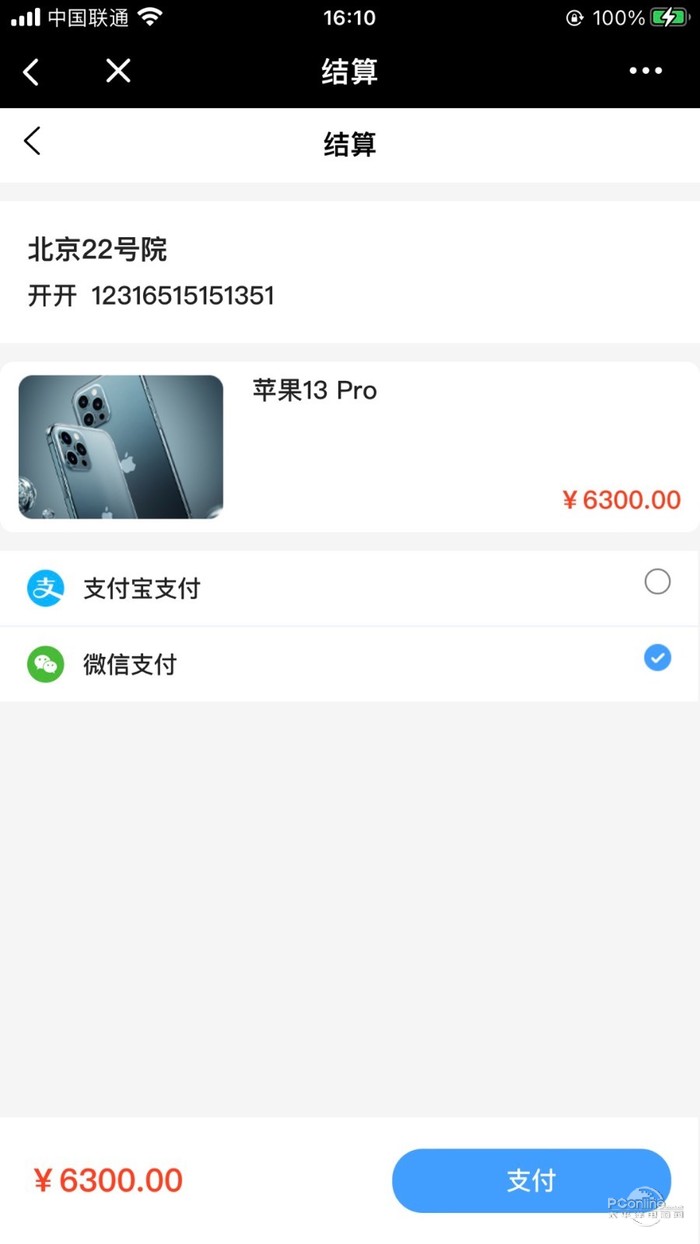Image resolution: width=700 pixels, height=1244 pixels.
Task: Tap the blue 支付 button
Action: click(x=531, y=1180)
